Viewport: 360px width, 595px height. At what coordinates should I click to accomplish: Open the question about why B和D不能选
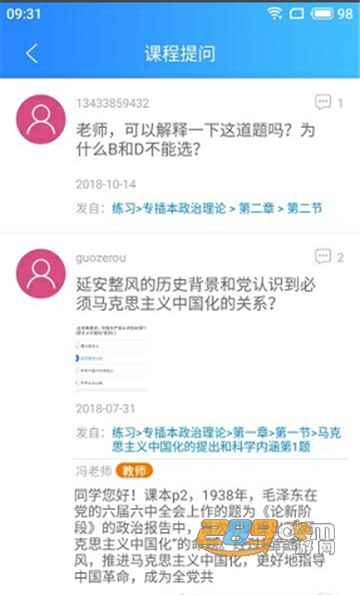[x=195, y=140]
